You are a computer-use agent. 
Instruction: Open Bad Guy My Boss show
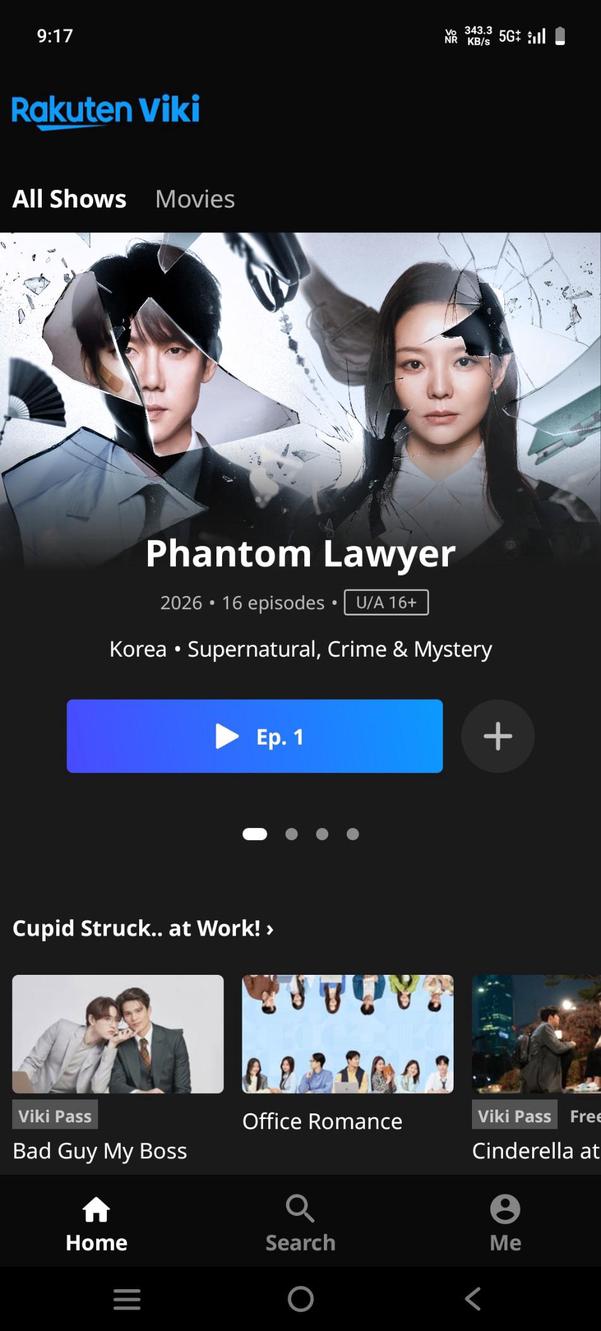point(118,1034)
